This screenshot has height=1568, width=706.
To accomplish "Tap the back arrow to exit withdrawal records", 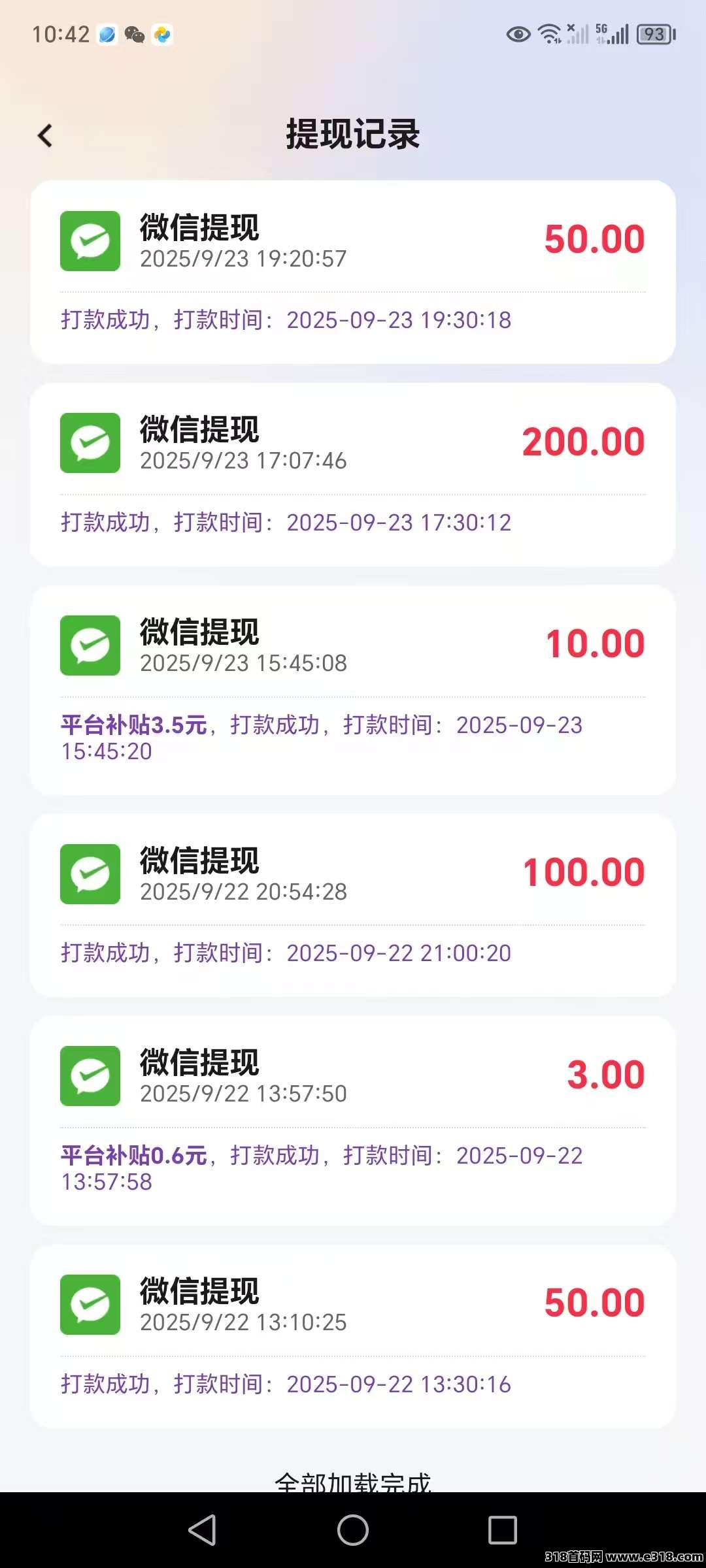I will (44, 135).
